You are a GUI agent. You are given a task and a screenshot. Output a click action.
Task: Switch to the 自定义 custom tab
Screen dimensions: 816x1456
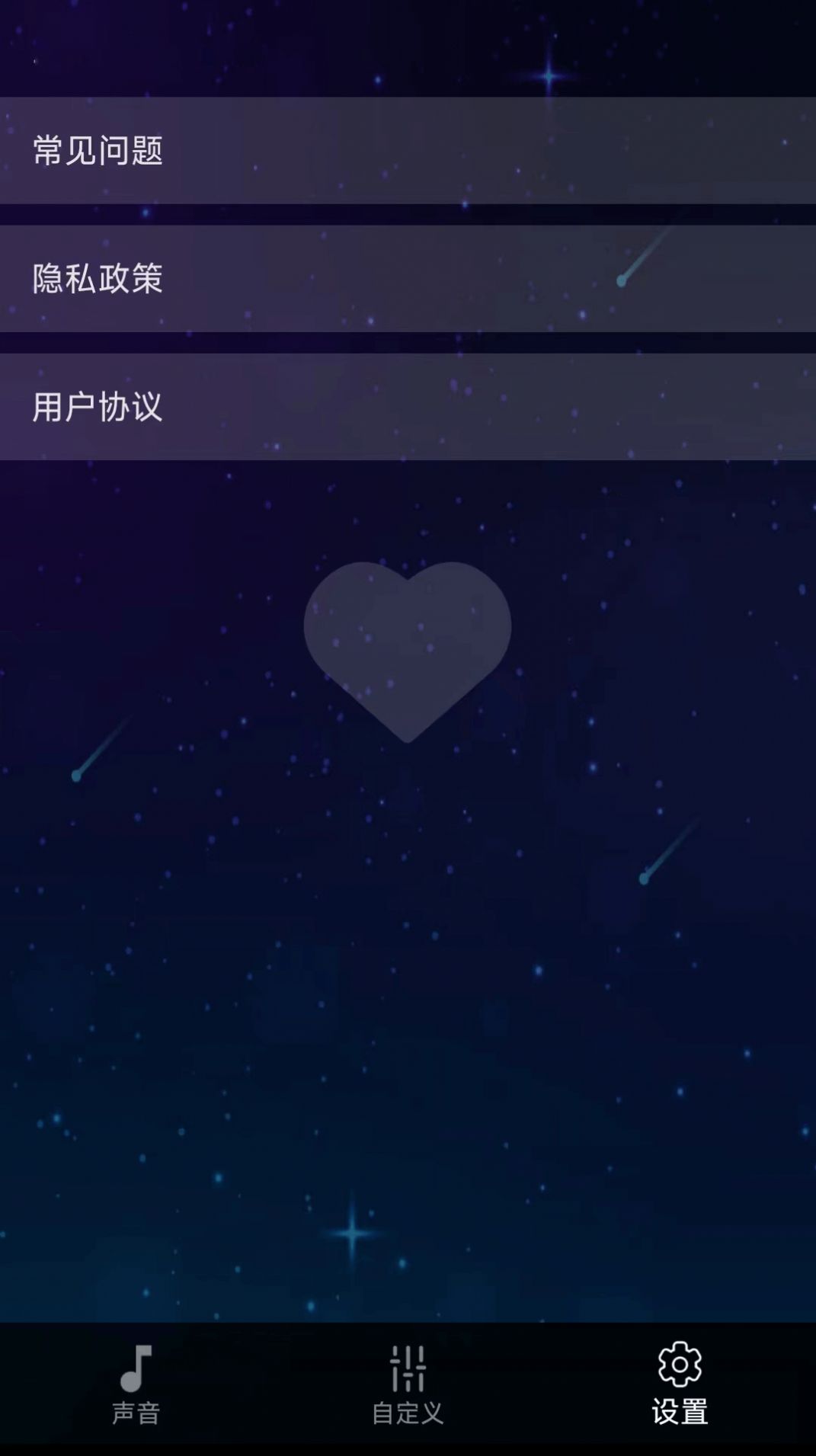click(x=408, y=1384)
